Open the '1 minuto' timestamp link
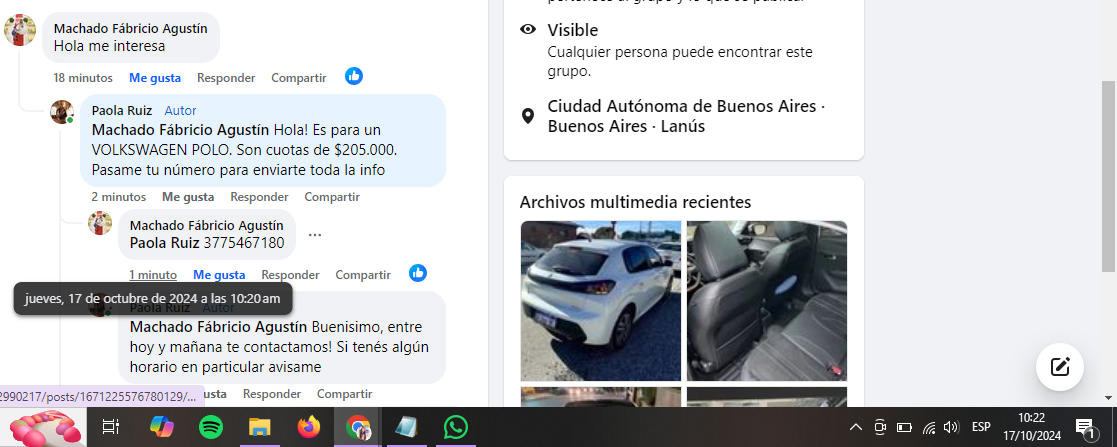The width and height of the screenshot is (1117, 447). [x=152, y=275]
